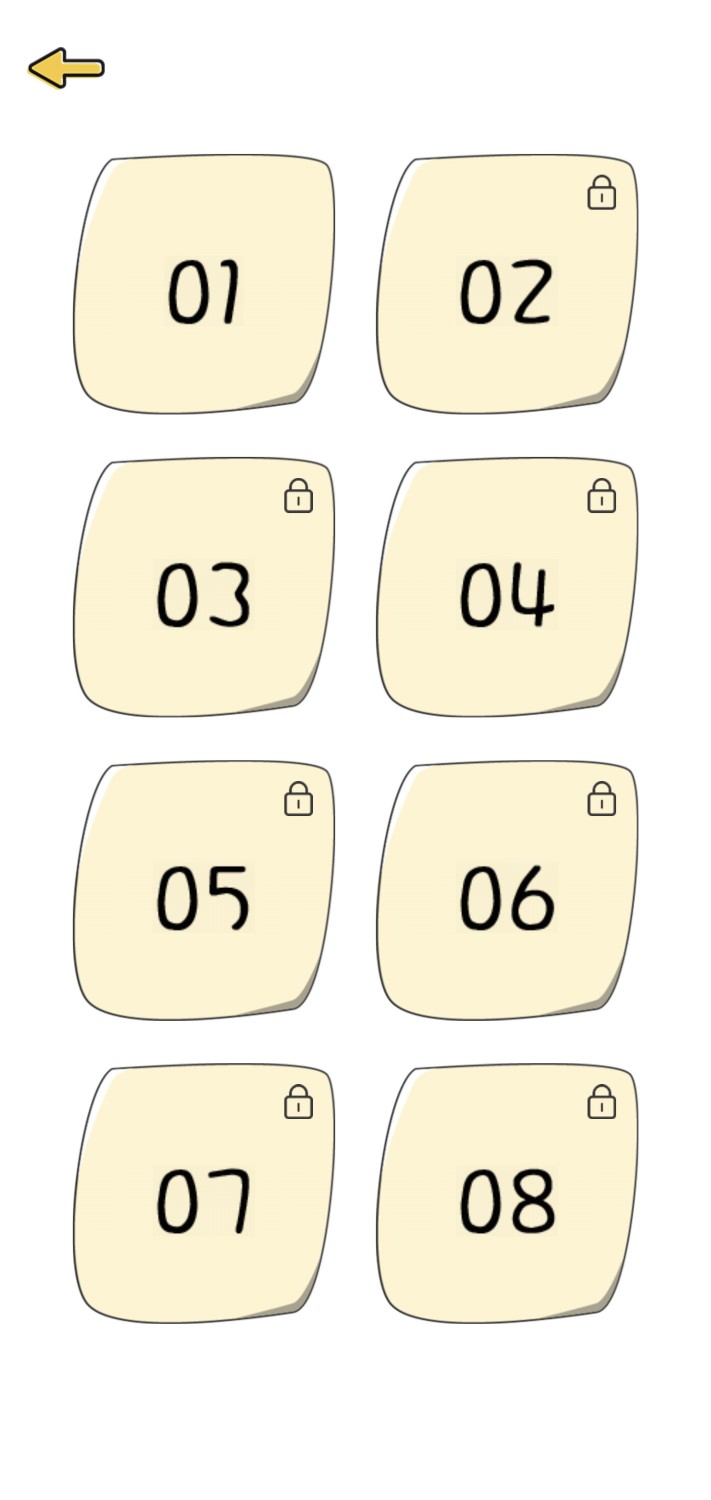The width and height of the screenshot is (711, 1500).
Task: Open locked level 06
Action: (506, 891)
